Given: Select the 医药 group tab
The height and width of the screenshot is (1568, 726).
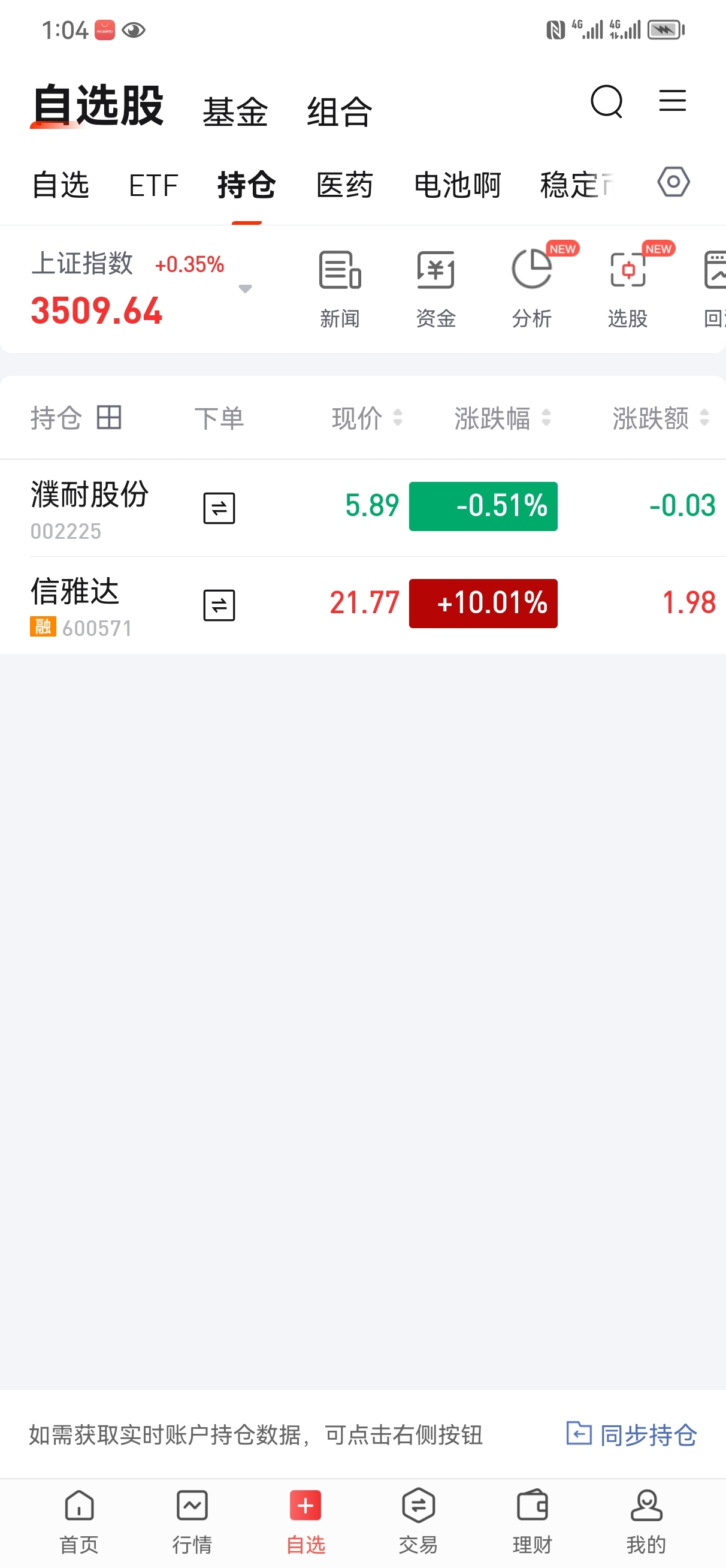Looking at the screenshot, I should pyautogui.click(x=344, y=185).
